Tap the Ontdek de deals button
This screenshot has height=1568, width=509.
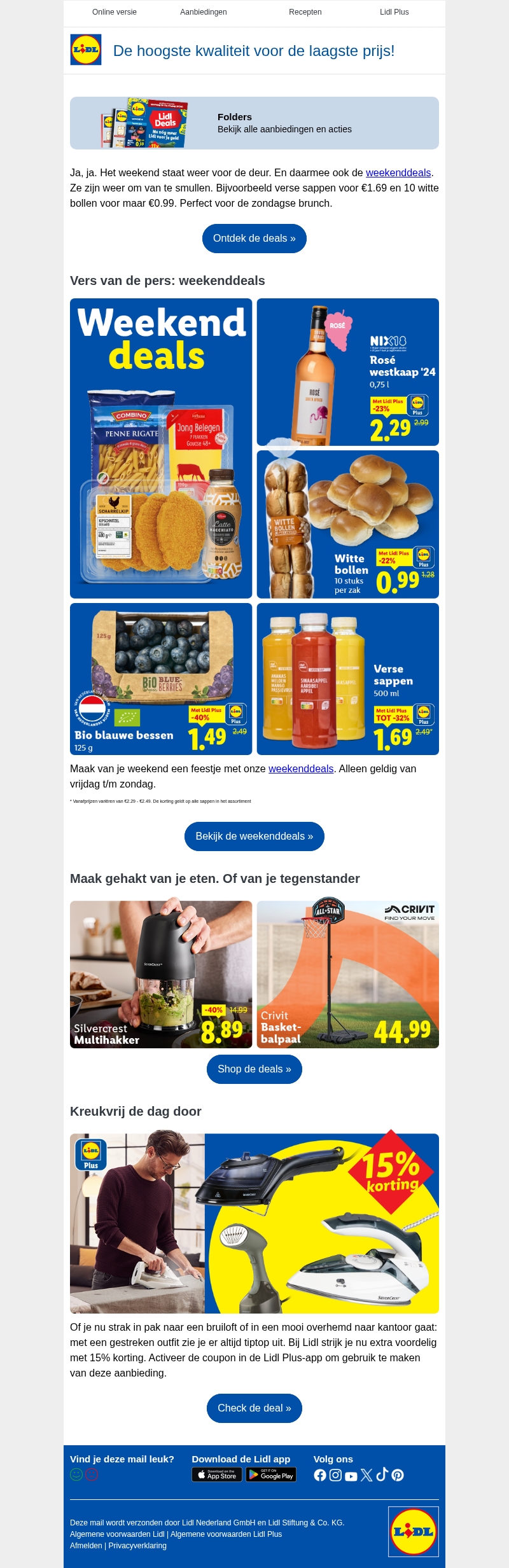[254, 239]
